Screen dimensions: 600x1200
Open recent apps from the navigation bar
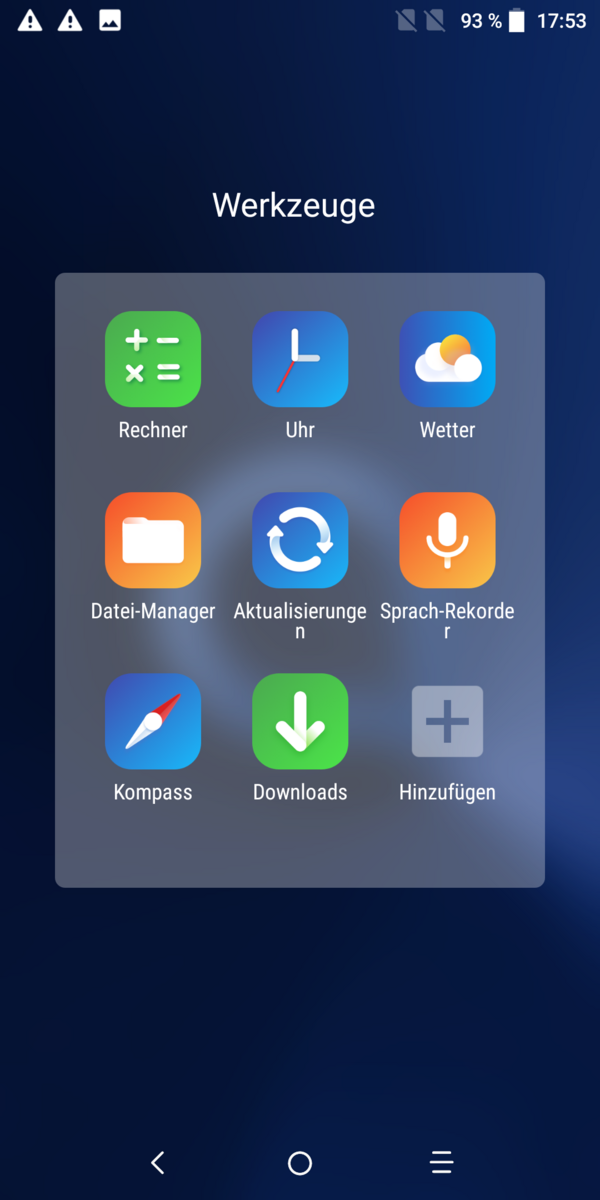[x=442, y=1162]
